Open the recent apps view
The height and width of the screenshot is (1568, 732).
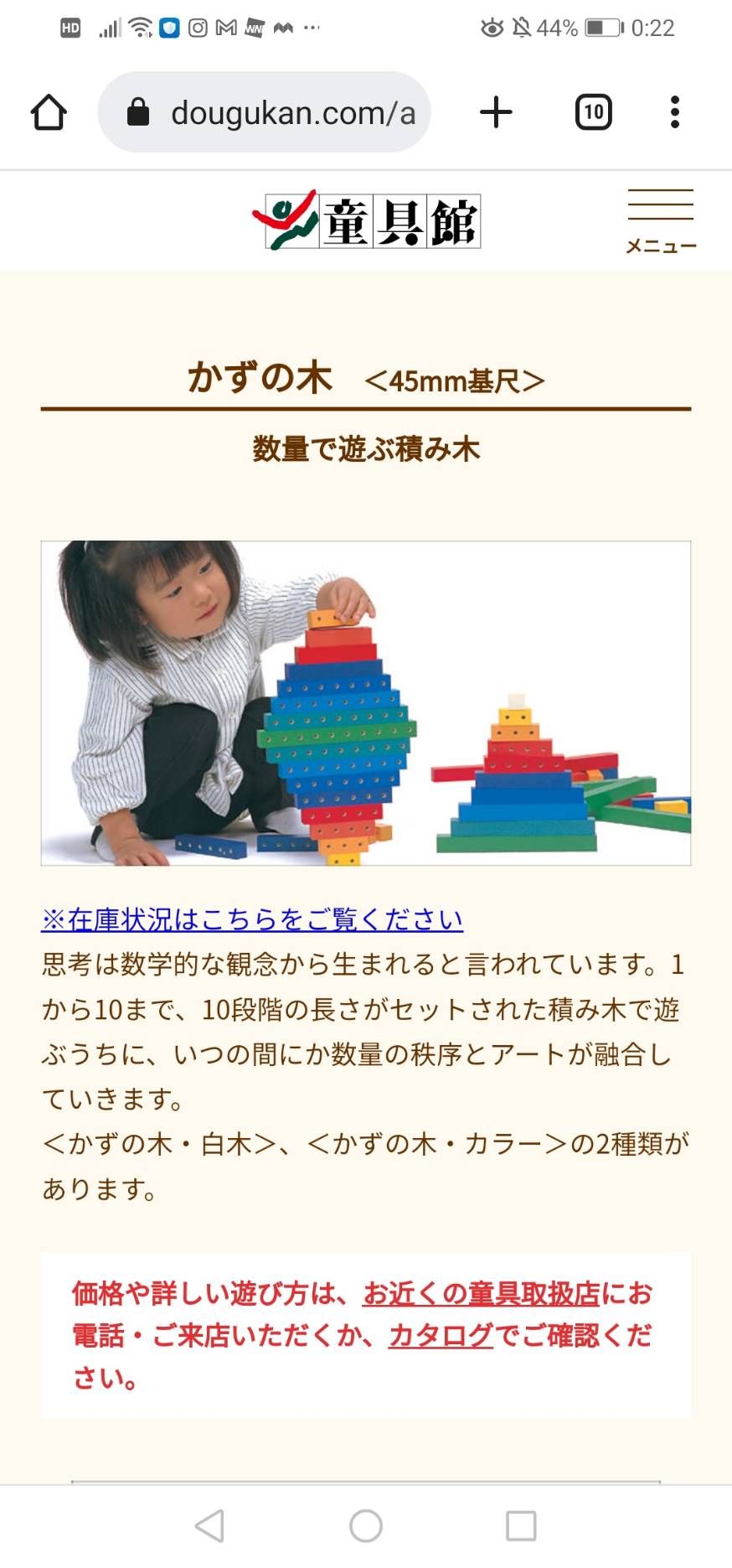[x=521, y=1526]
